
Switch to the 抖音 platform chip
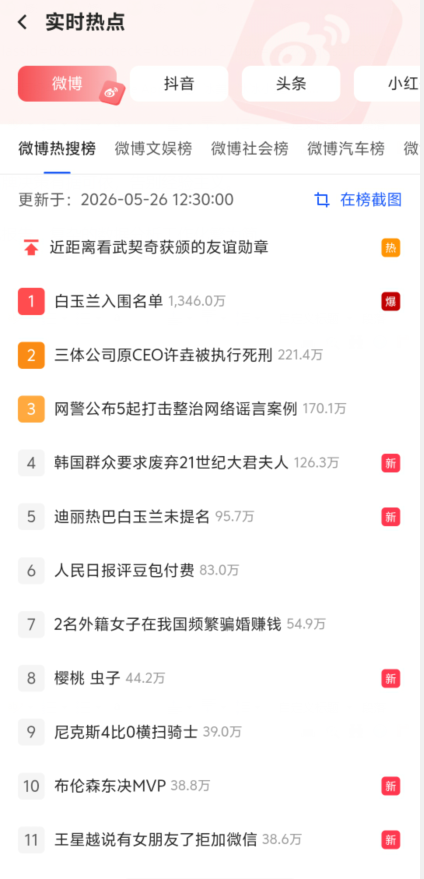point(179,84)
